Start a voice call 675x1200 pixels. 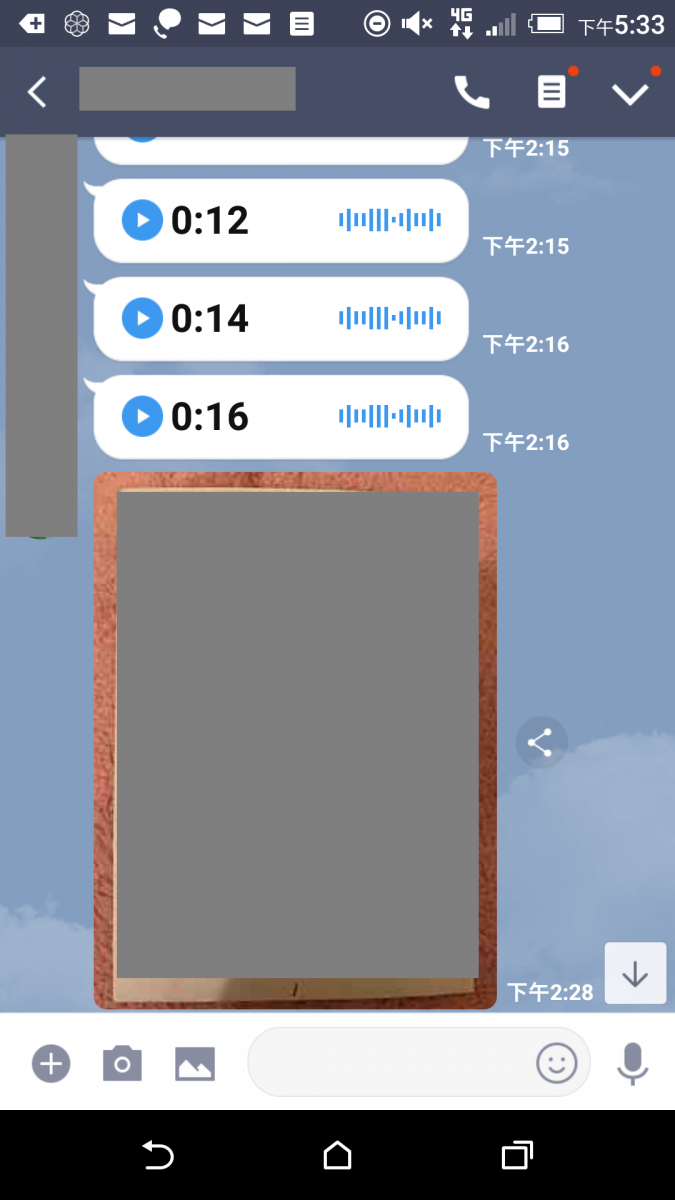[472, 92]
